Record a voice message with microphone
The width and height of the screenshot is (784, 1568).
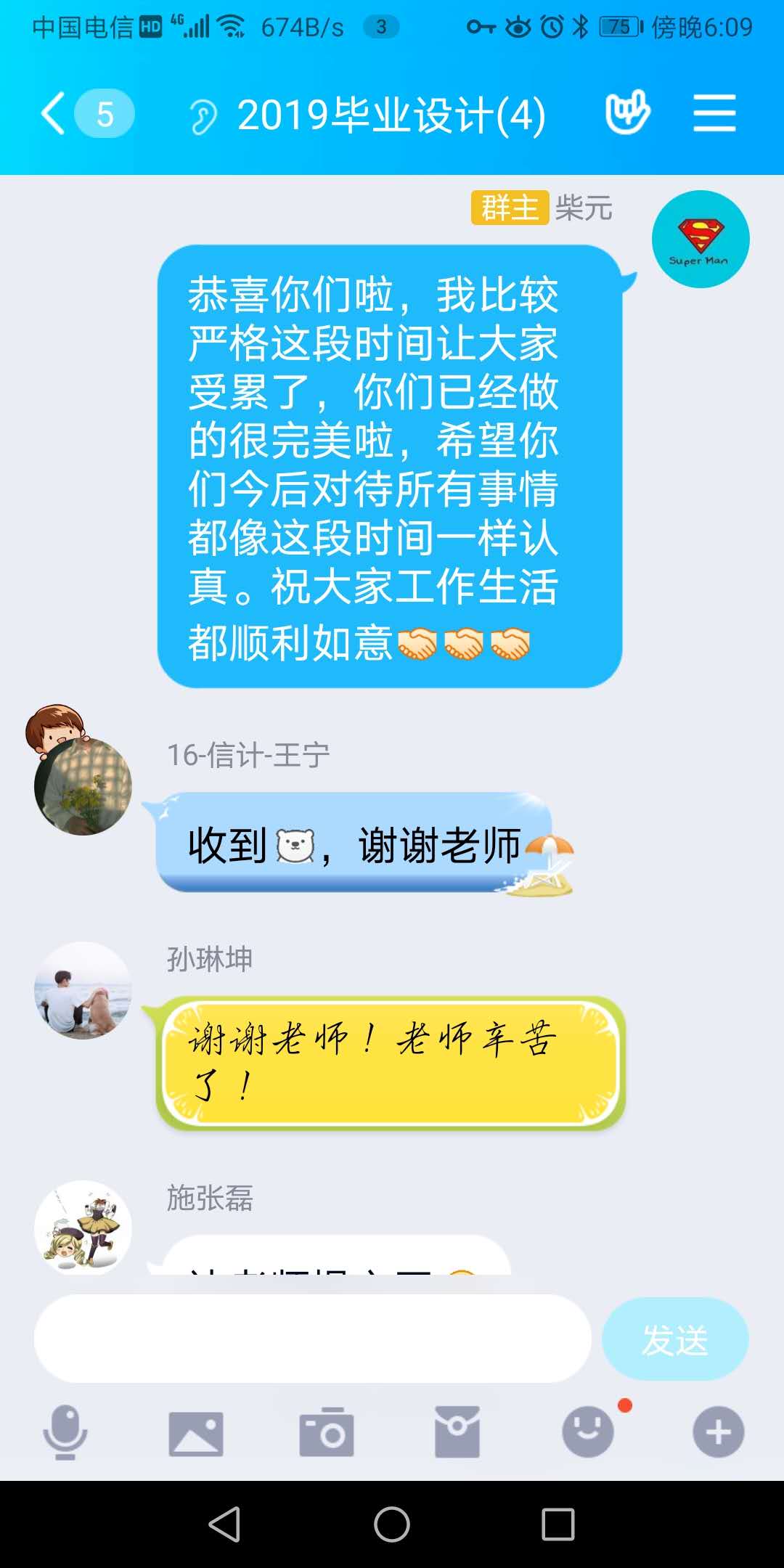tap(65, 1432)
